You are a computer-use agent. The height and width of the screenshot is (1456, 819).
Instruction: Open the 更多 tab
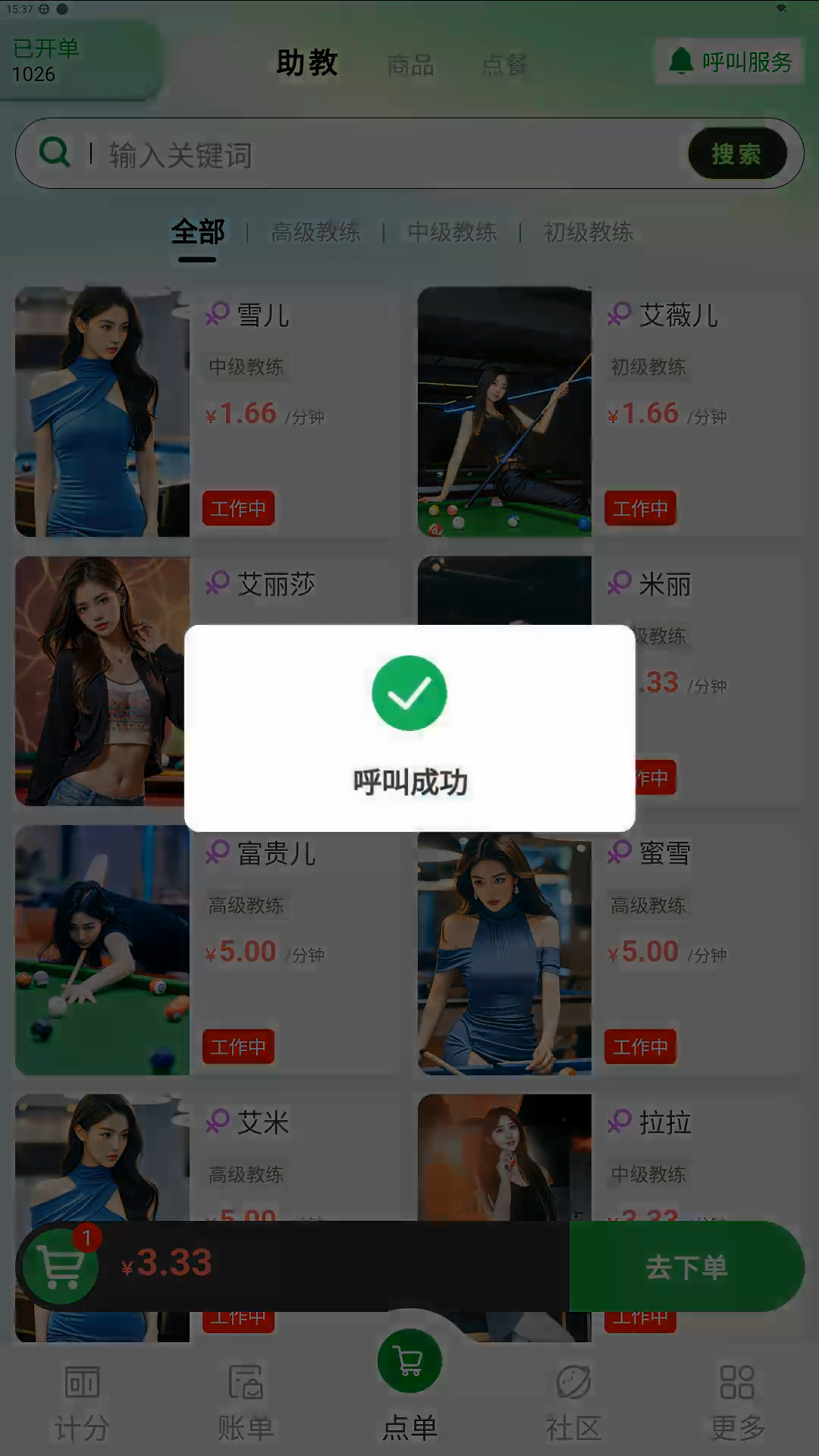737,1401
